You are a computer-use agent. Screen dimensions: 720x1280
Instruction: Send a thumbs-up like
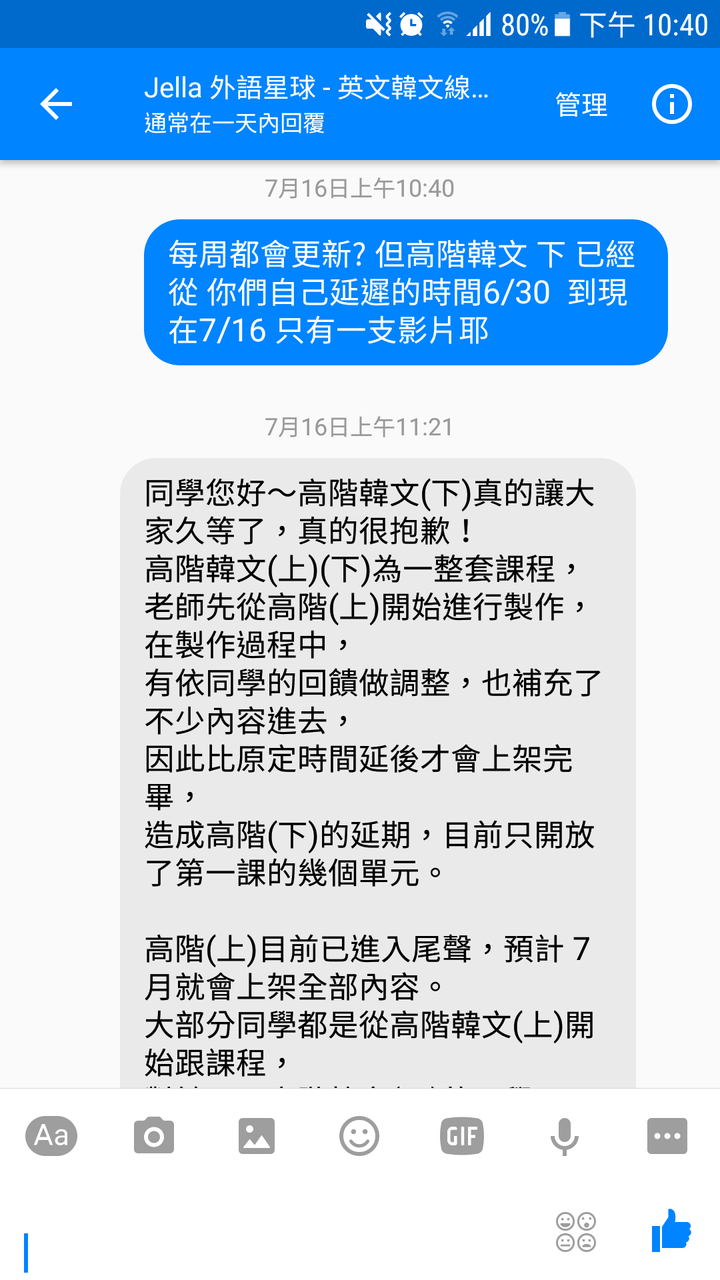point(671,1231)
